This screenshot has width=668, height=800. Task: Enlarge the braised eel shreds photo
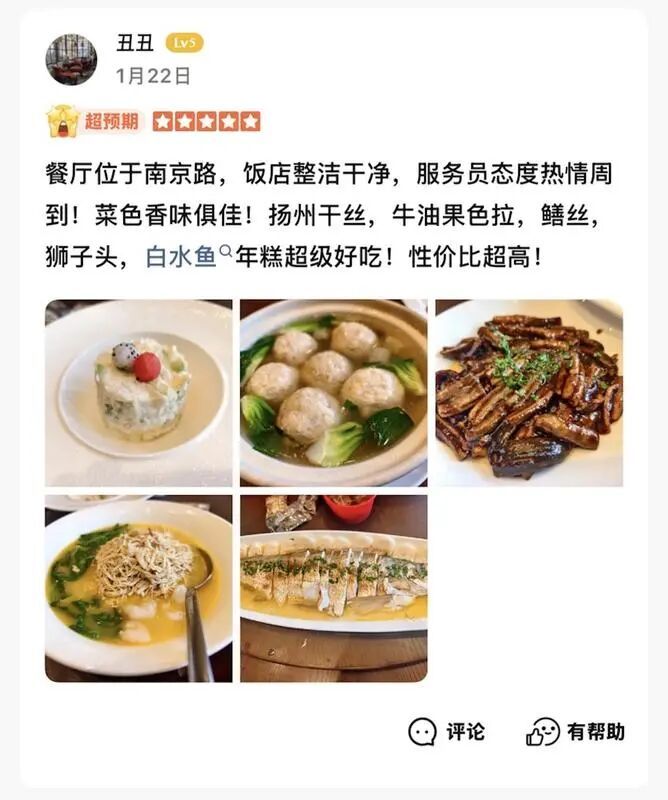(x=528, y=393)
